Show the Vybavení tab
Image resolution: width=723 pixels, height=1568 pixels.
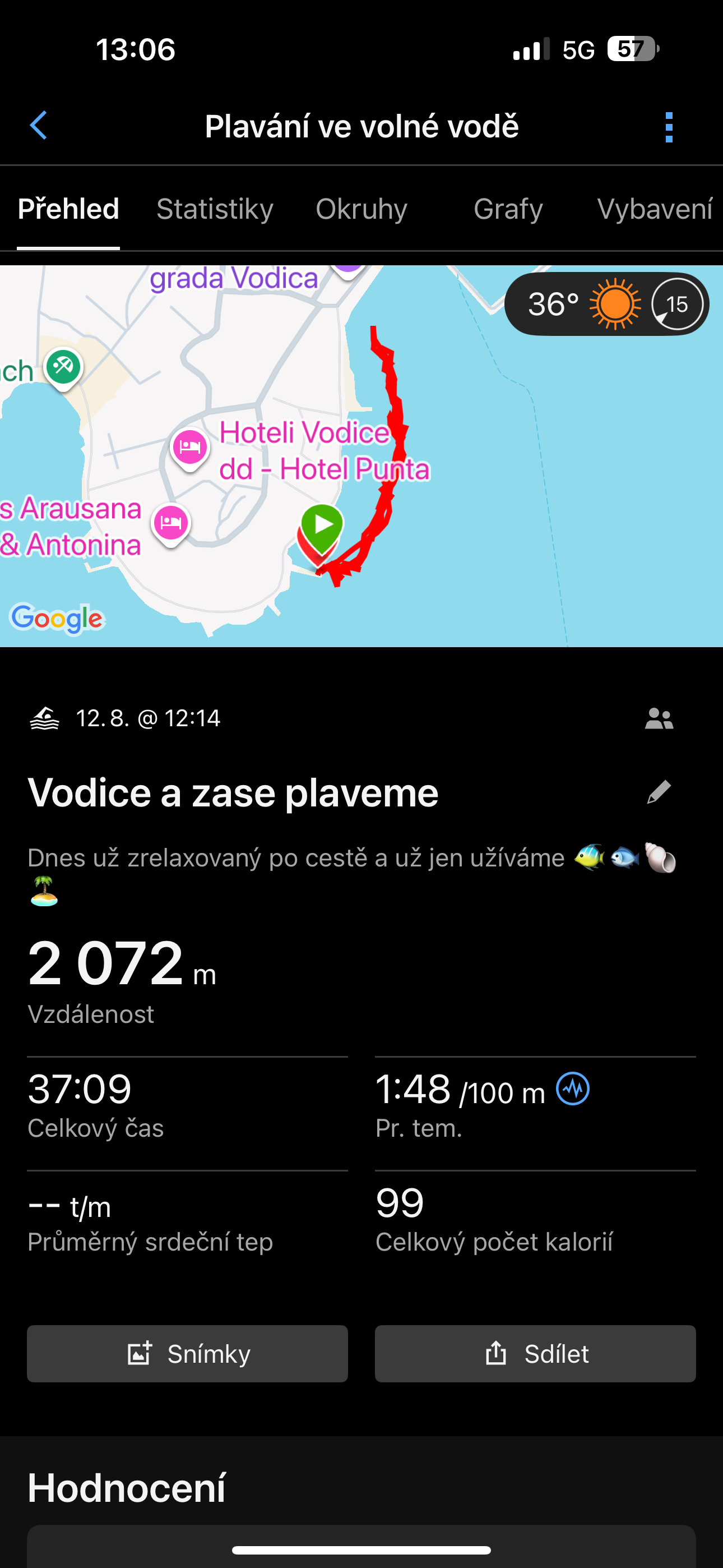click(x=654, y=209)
